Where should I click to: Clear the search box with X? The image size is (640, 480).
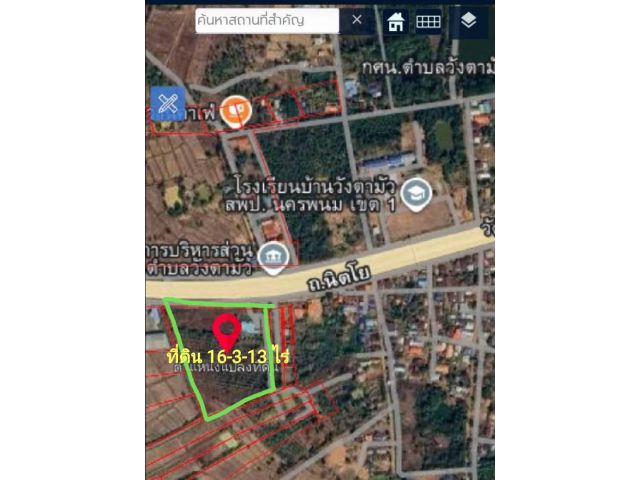357,19
